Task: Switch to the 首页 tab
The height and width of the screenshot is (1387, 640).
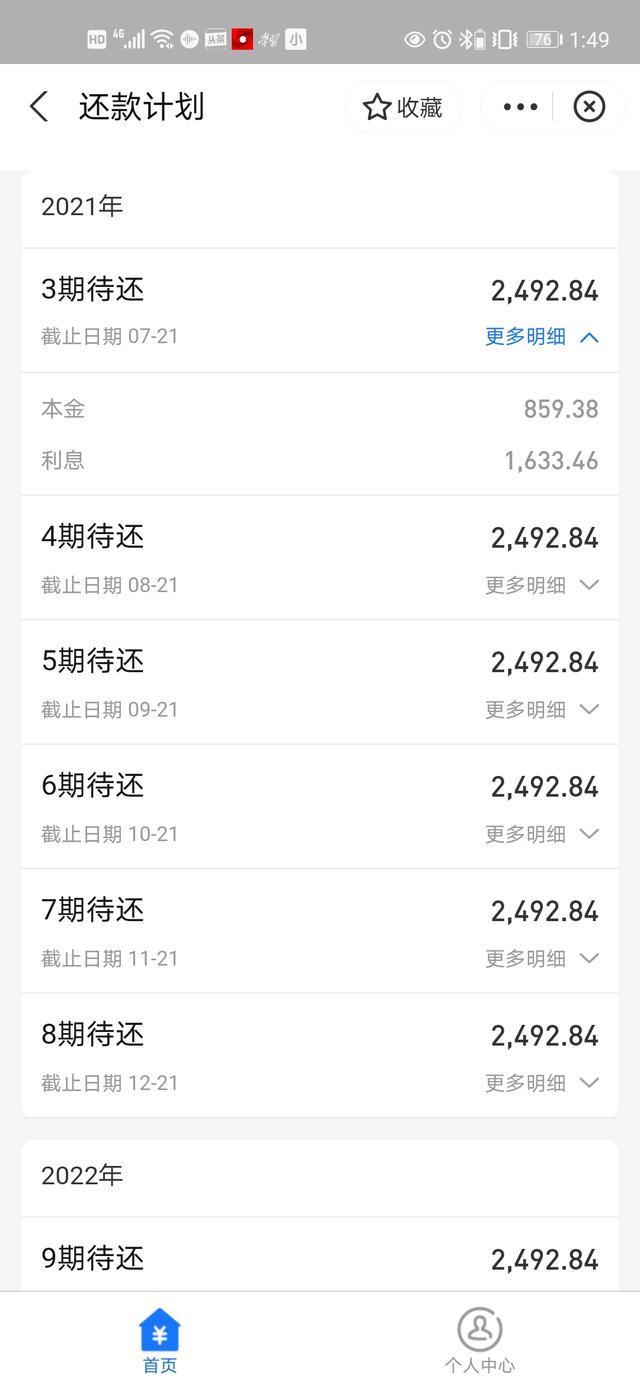Action: pos(160,1340)
